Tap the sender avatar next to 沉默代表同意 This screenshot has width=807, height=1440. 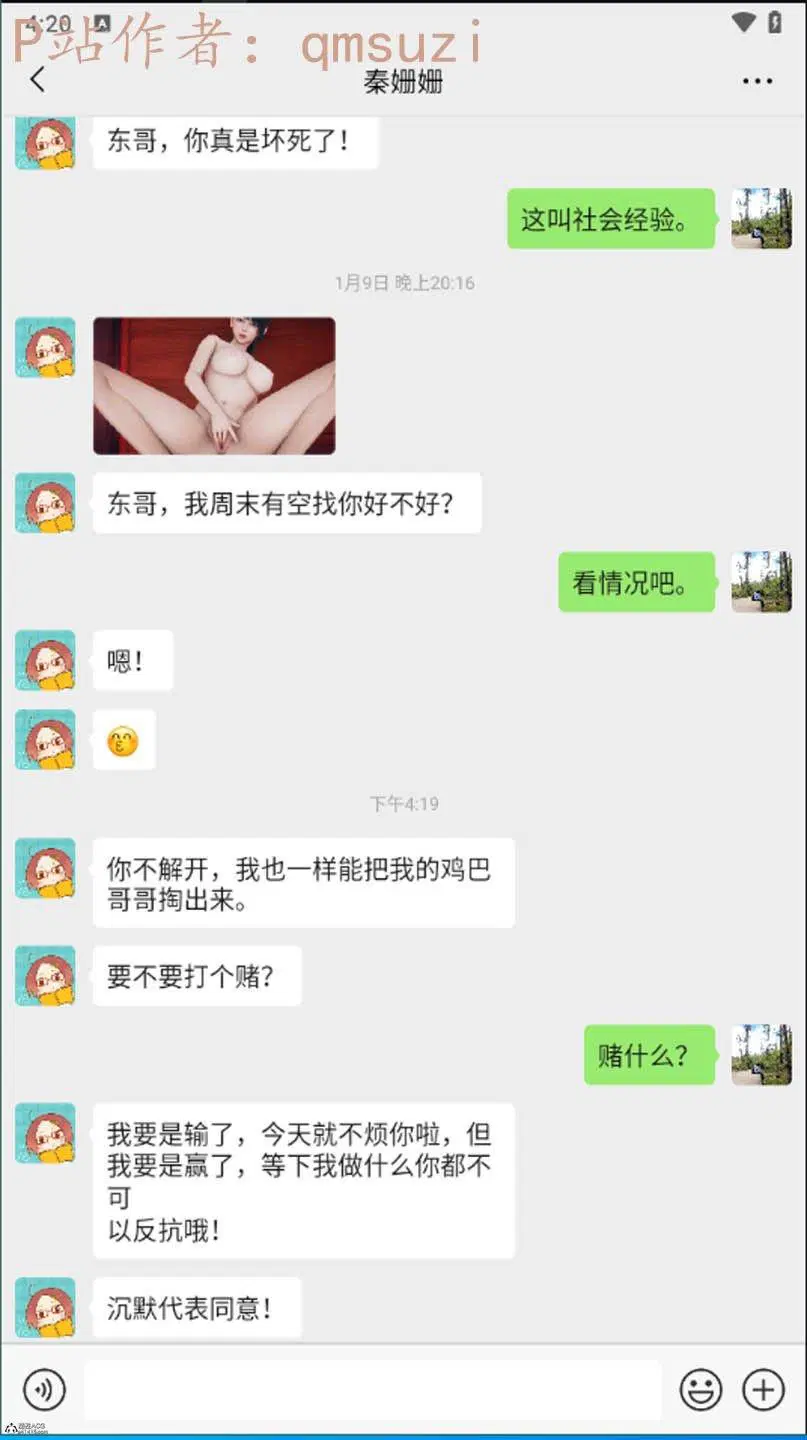pyautogui.click(x=44, y=1307)
